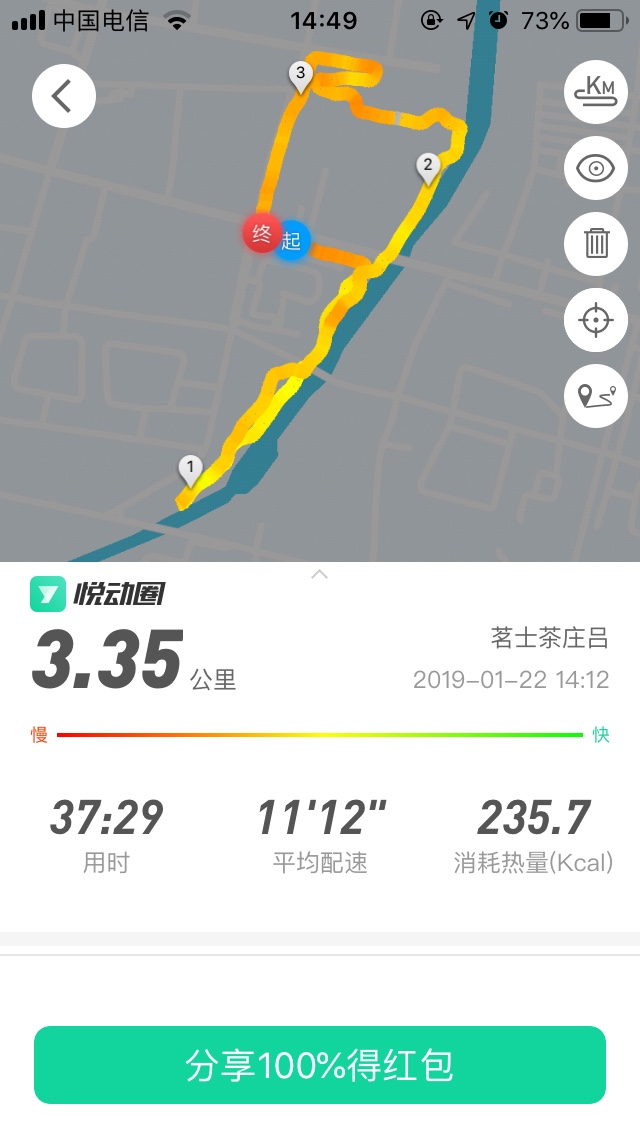
Task: Toggle the KM distance markers button
Action: coord(596,92)
